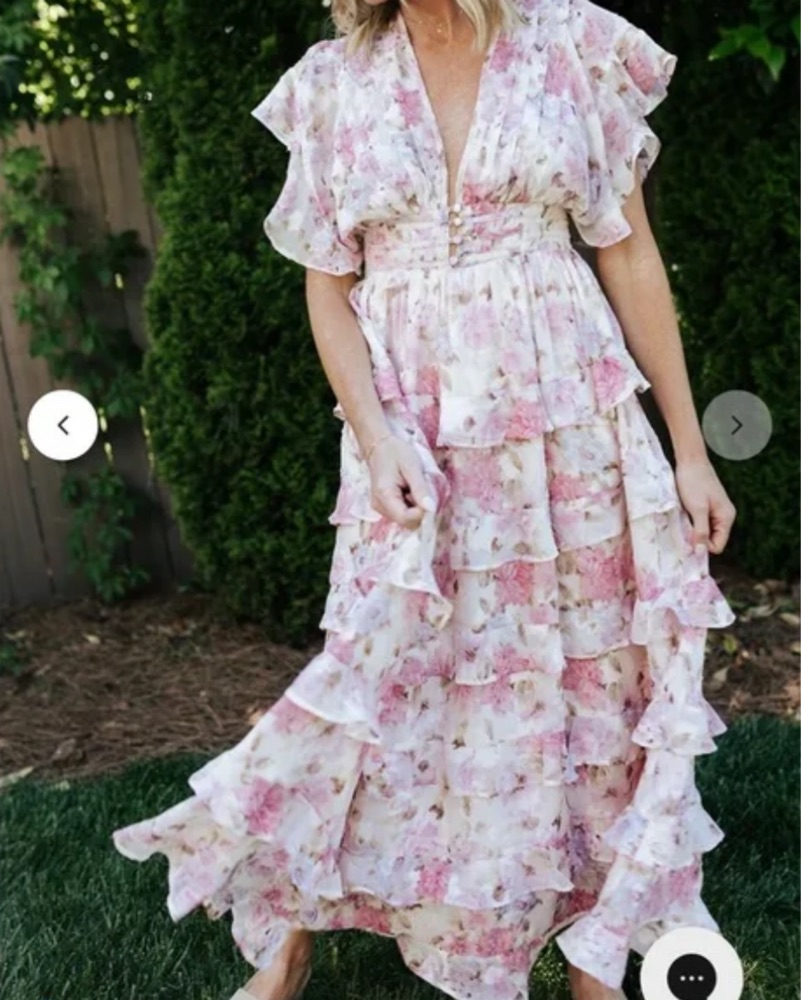Open the three-dots floating button
The image size is (801, 1000).
click(x=691, y=974)
